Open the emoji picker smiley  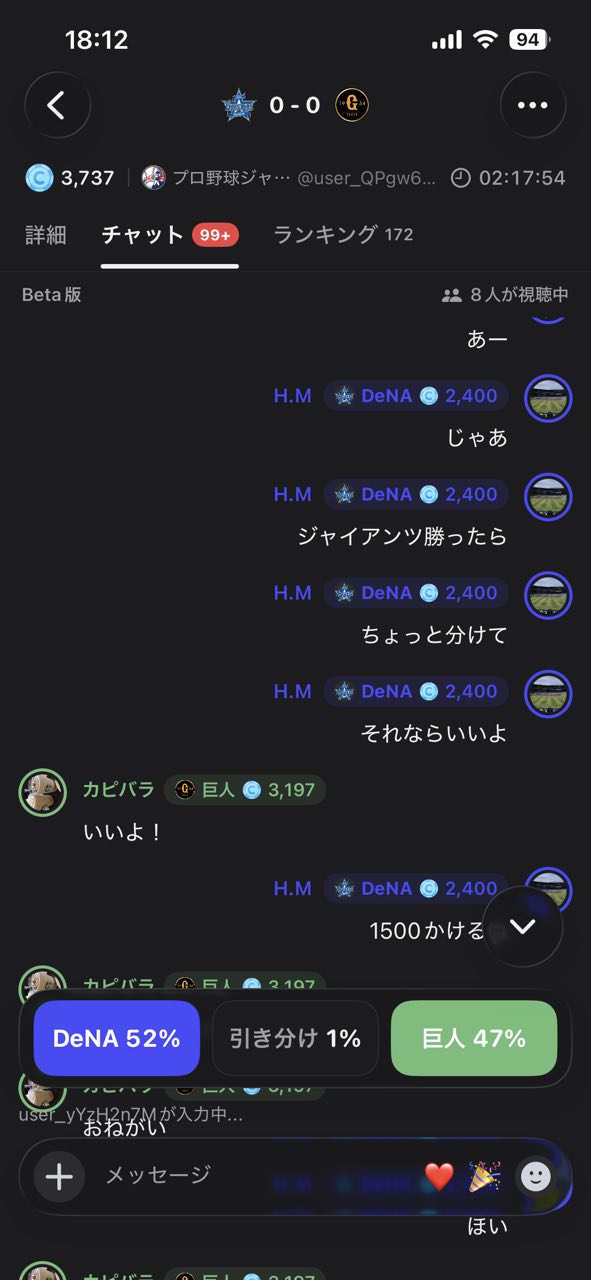click(x=535, y=1176)
